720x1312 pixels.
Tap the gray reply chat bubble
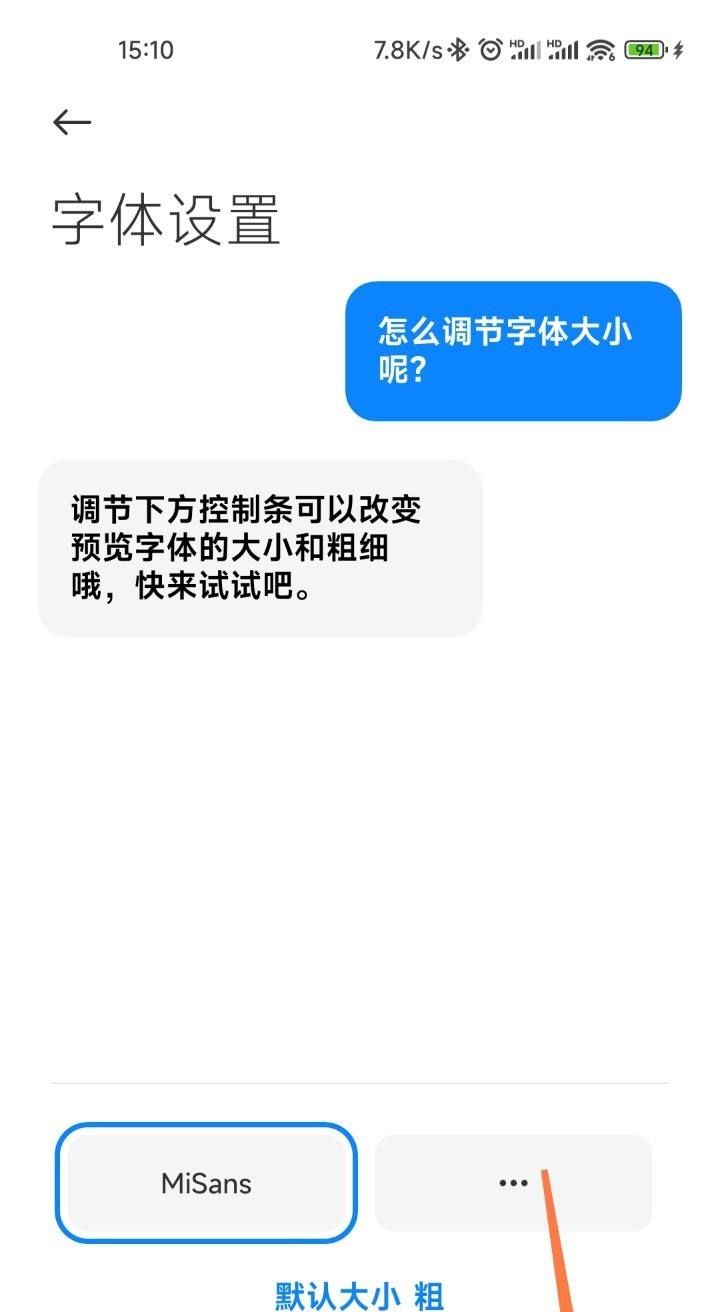pyautogui.click(x=259, y=546)
